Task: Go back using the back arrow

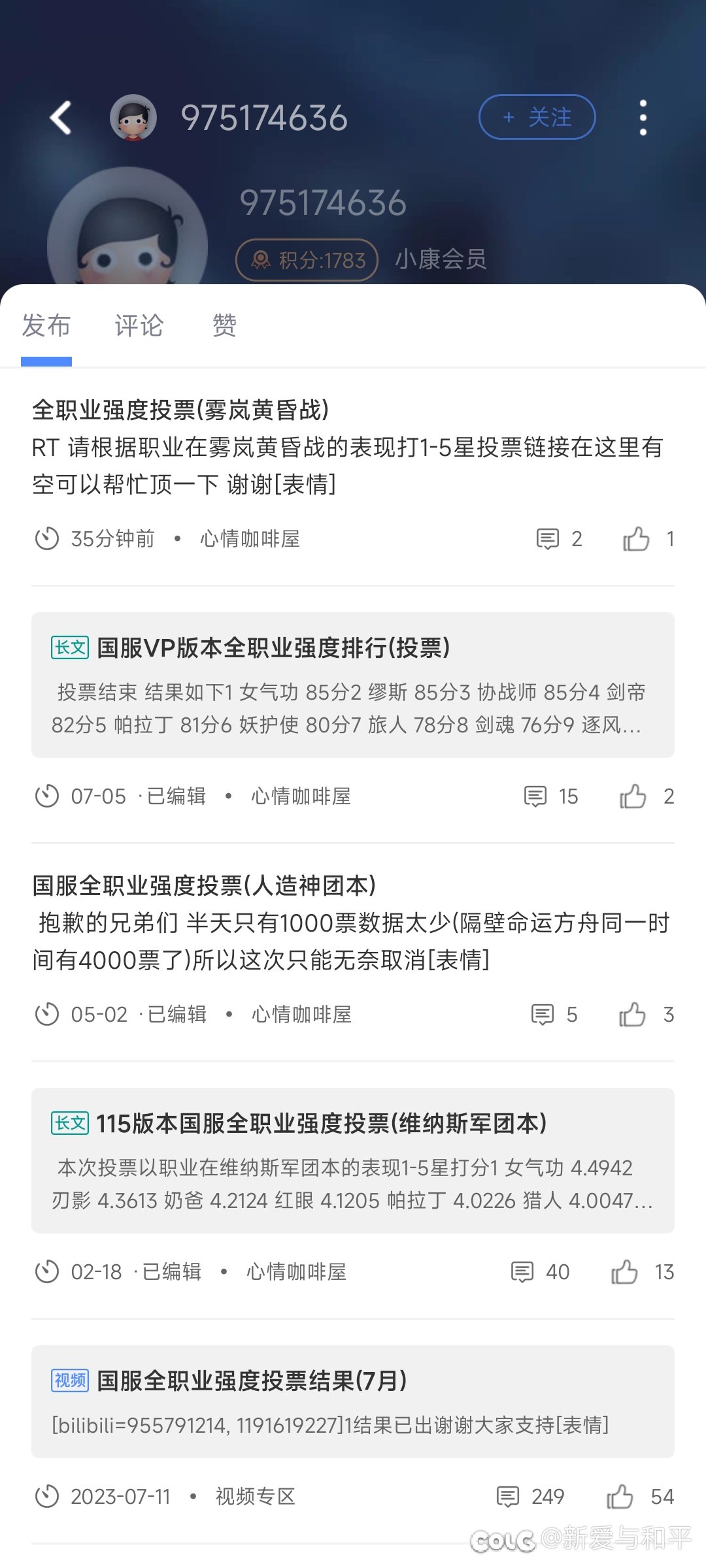Action: pos(61,118)
